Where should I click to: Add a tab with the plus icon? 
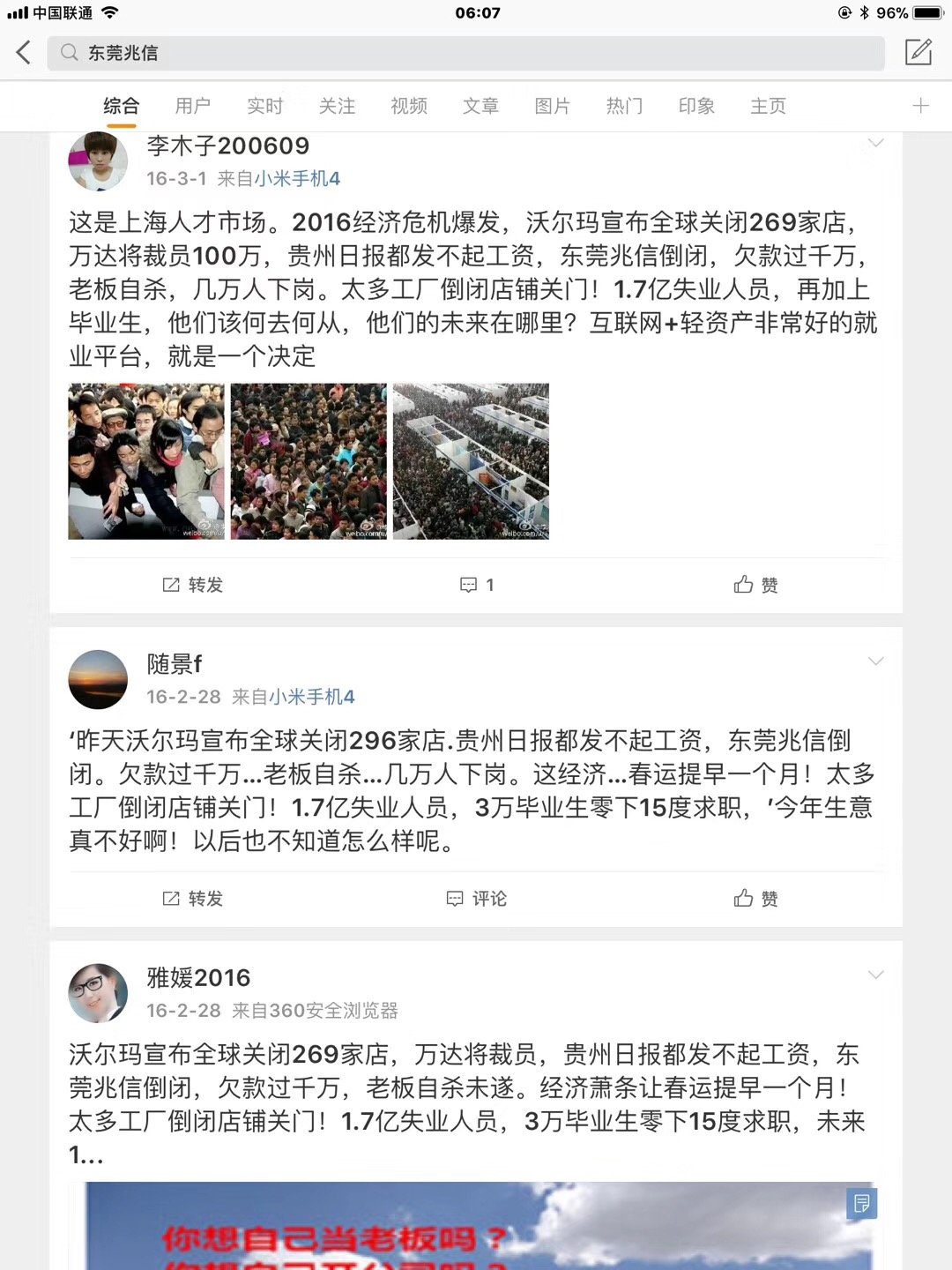[920, 106]
